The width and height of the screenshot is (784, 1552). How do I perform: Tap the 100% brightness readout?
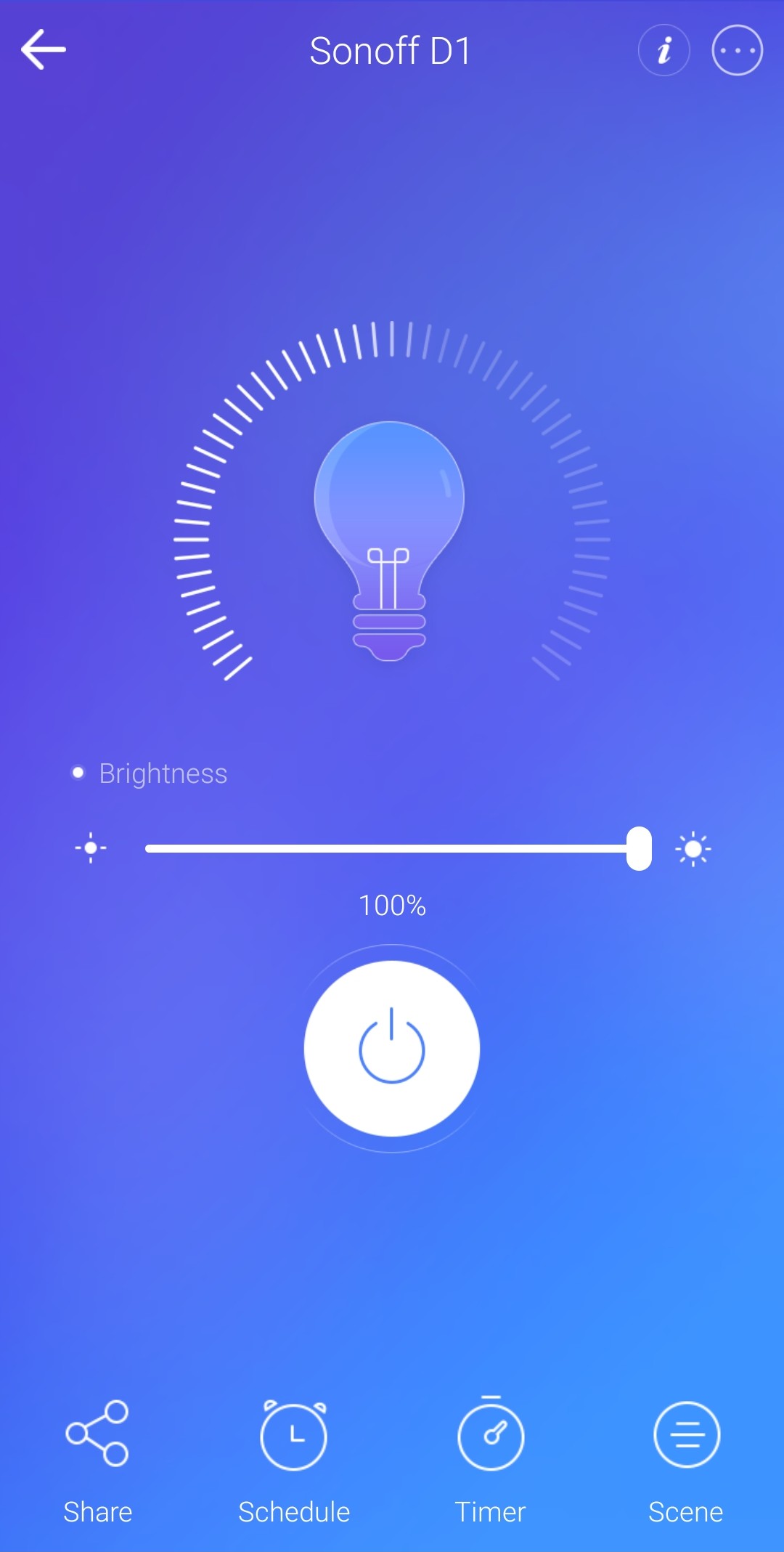391,905
